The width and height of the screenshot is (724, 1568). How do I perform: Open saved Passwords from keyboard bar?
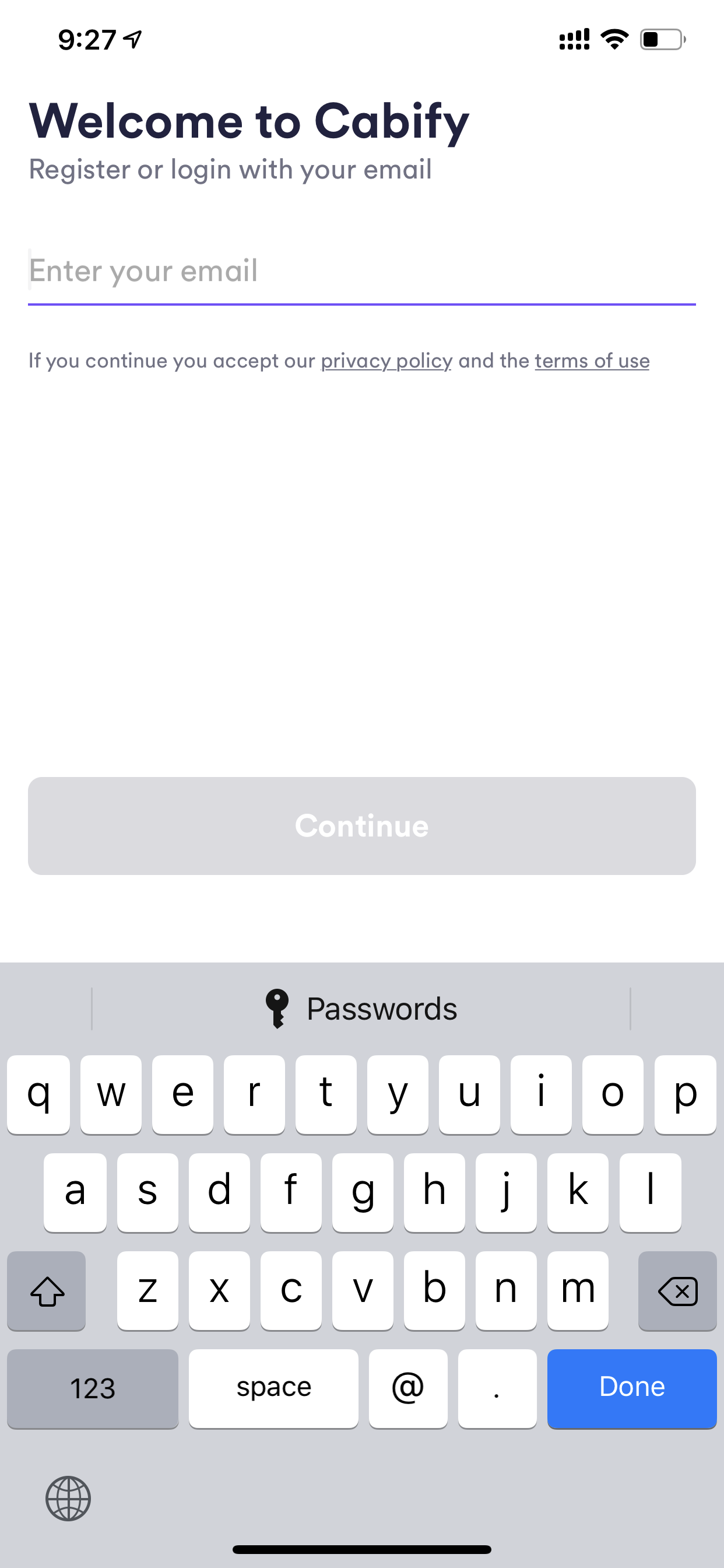tap(361, 1009)
